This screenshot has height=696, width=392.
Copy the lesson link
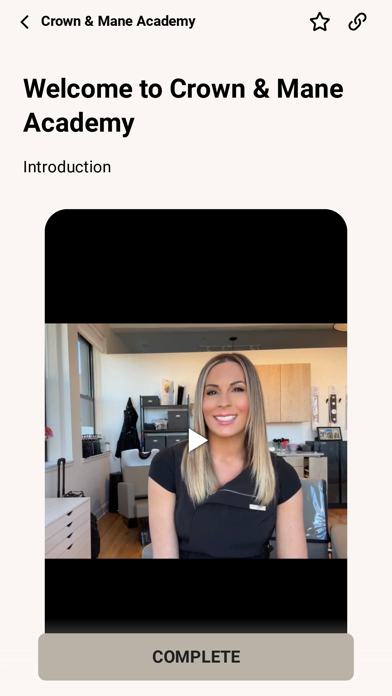357,22
